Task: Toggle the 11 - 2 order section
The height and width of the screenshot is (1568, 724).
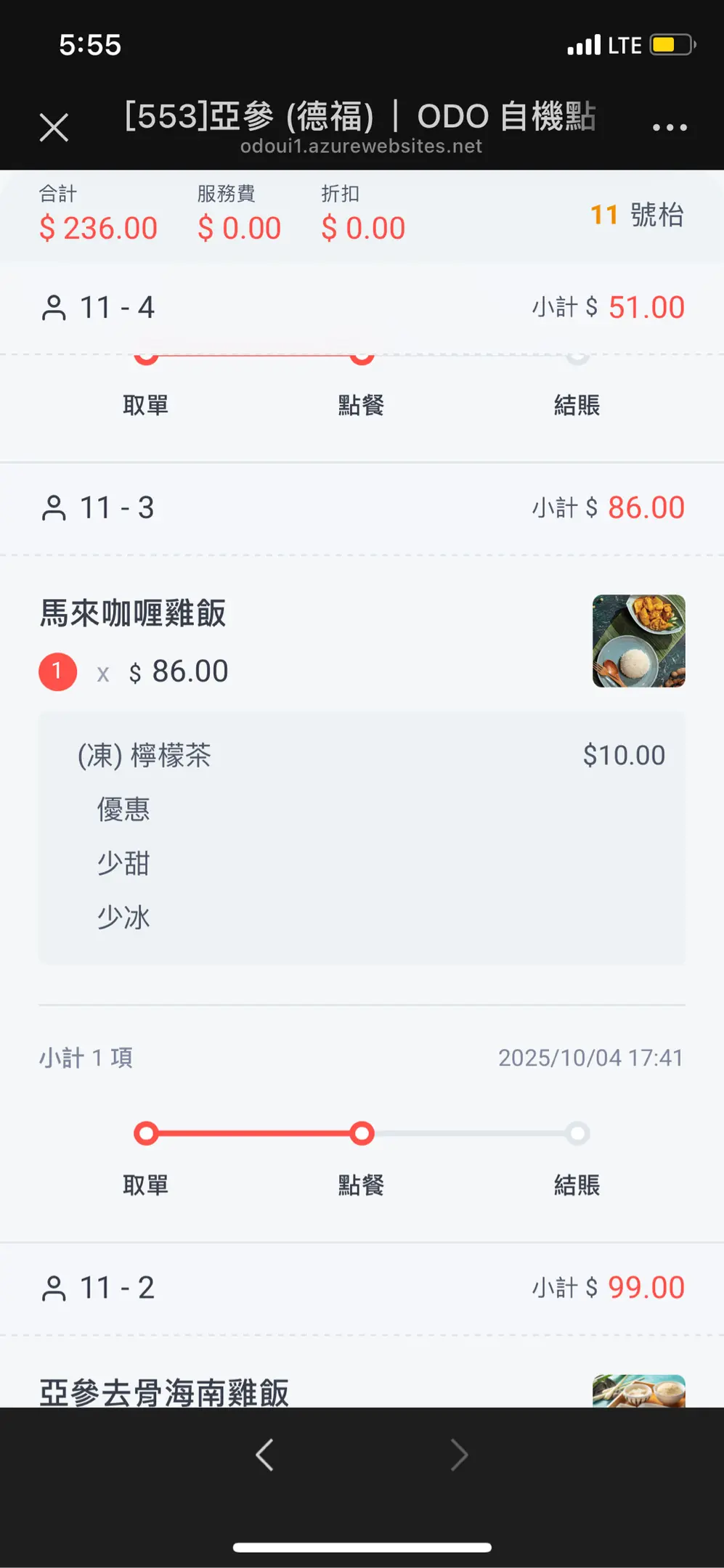Action: (x=362, y=1289)
